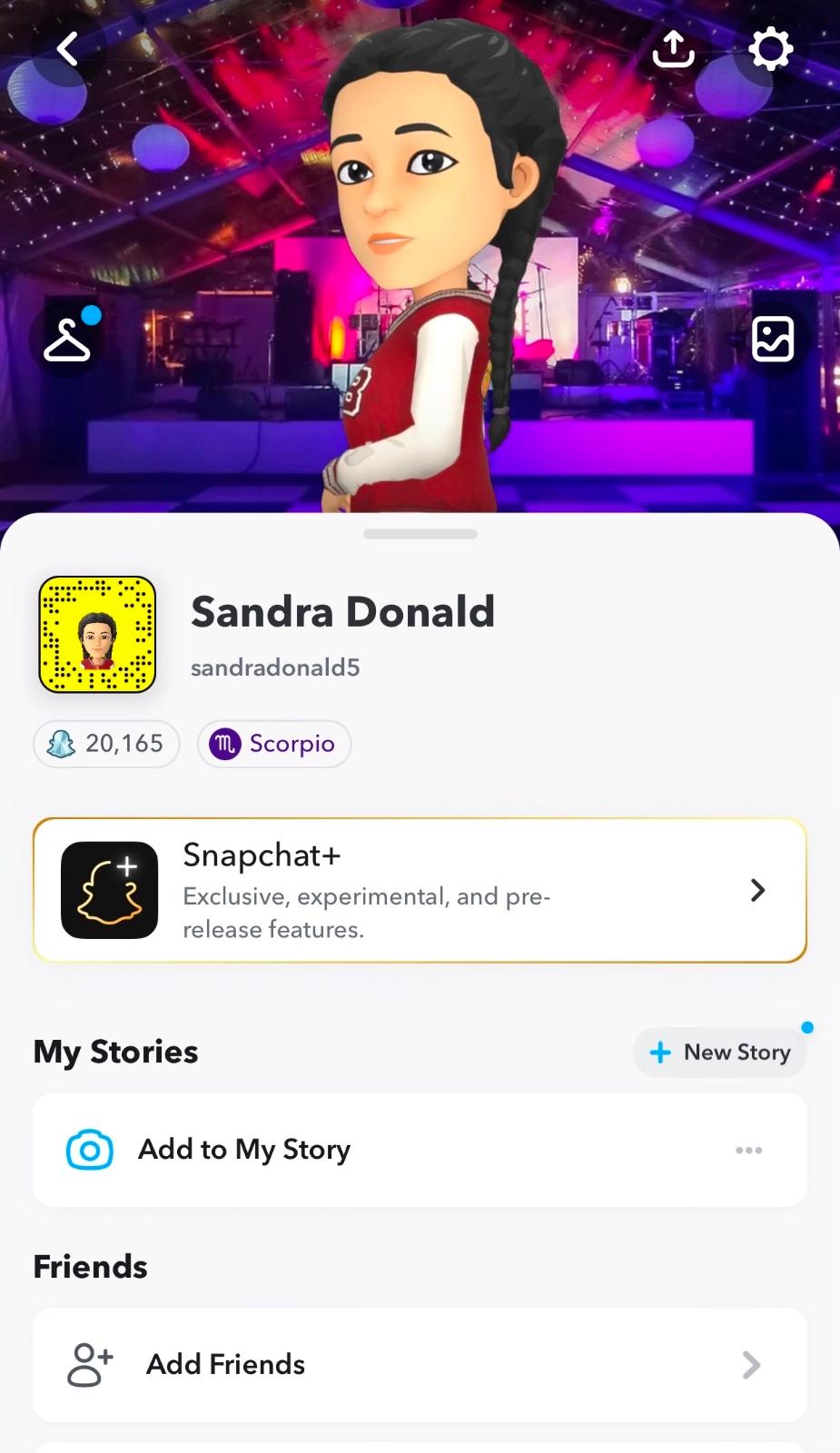Image resolution: width=840 pixels, height=1453 pixels.
Task: Go back from the profile screen
Action: (68, 49)
